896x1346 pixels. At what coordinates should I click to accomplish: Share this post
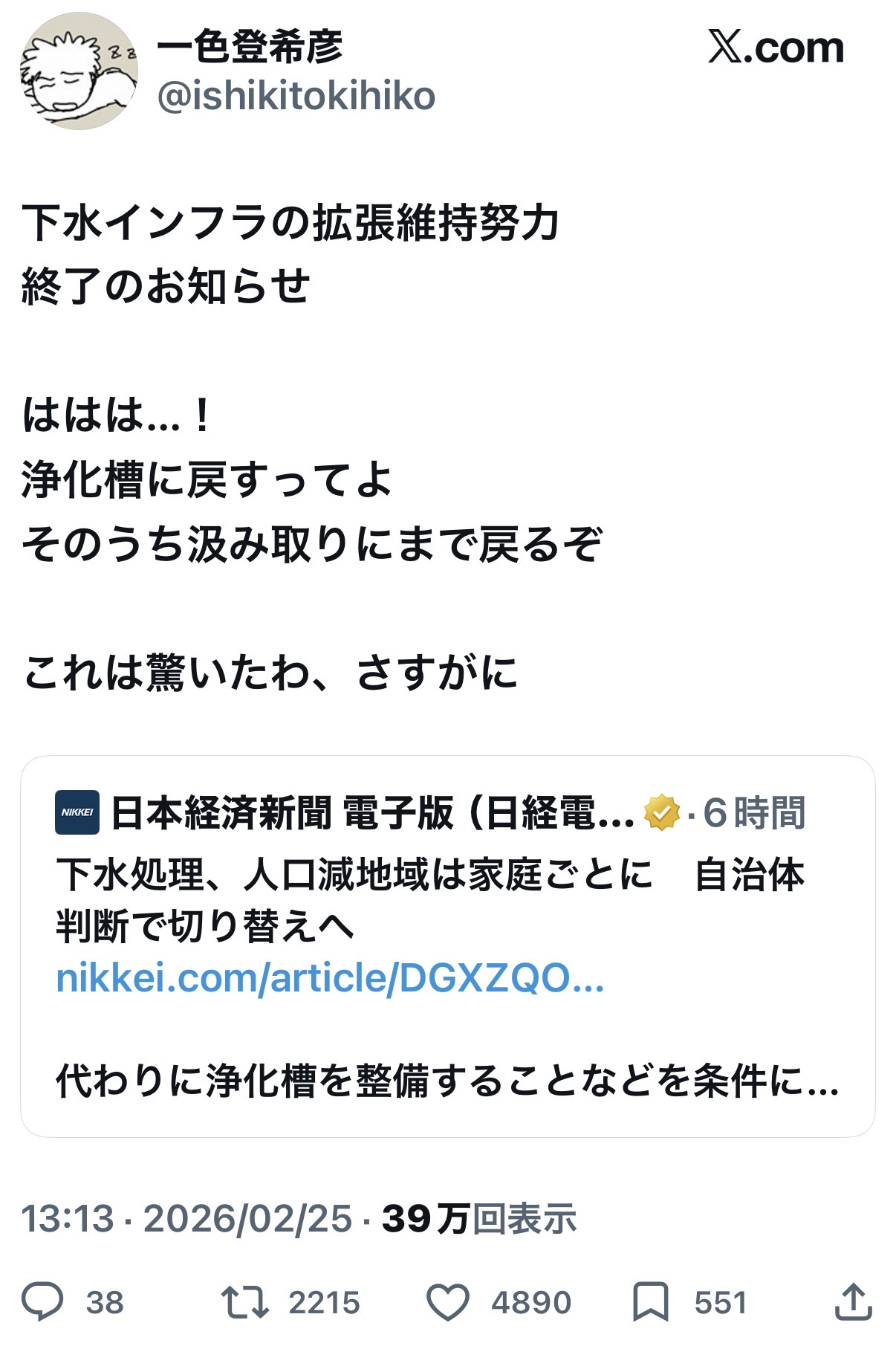click(x=853, y=1301)
